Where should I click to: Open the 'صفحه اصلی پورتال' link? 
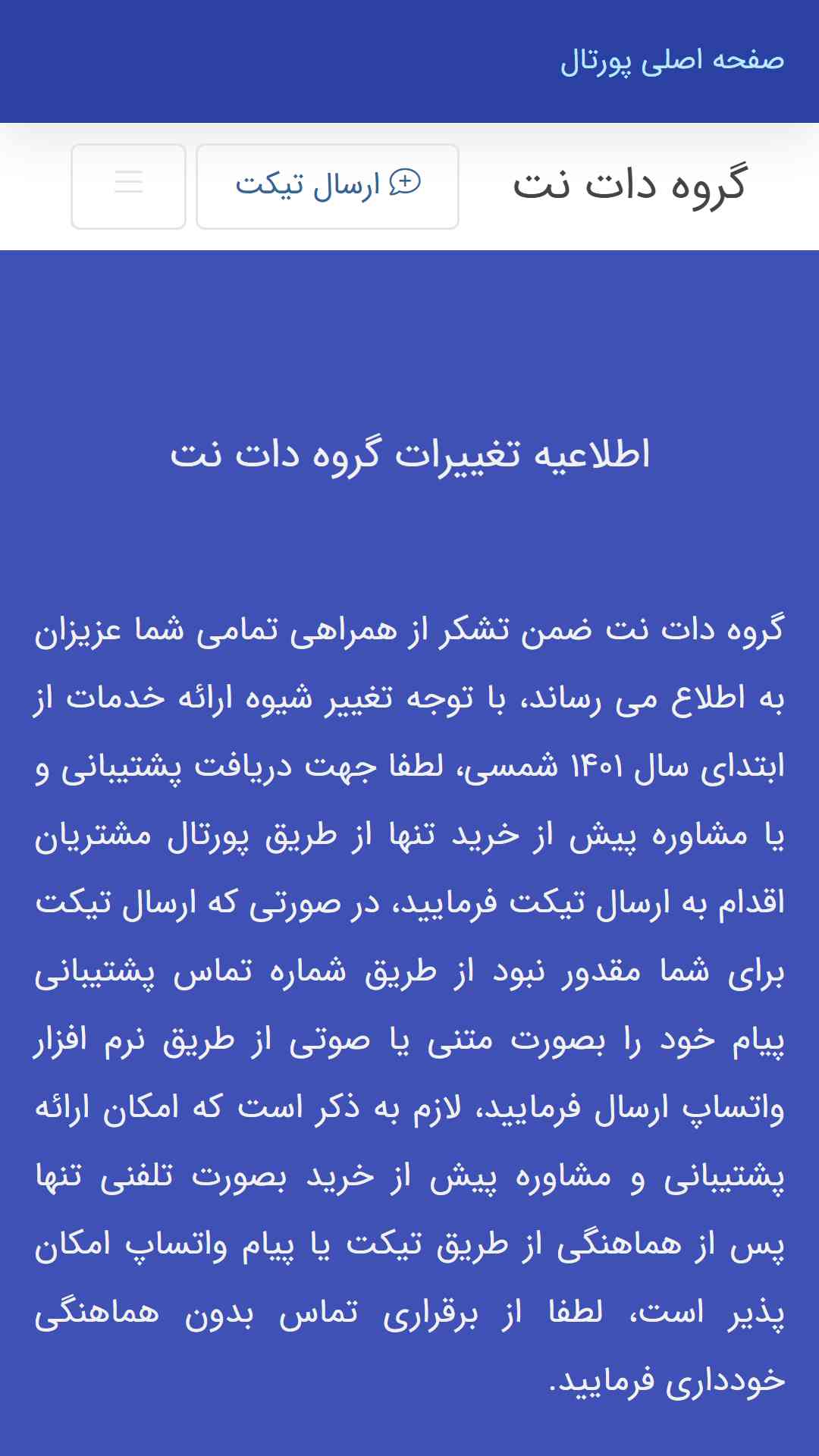coord(672,61)
